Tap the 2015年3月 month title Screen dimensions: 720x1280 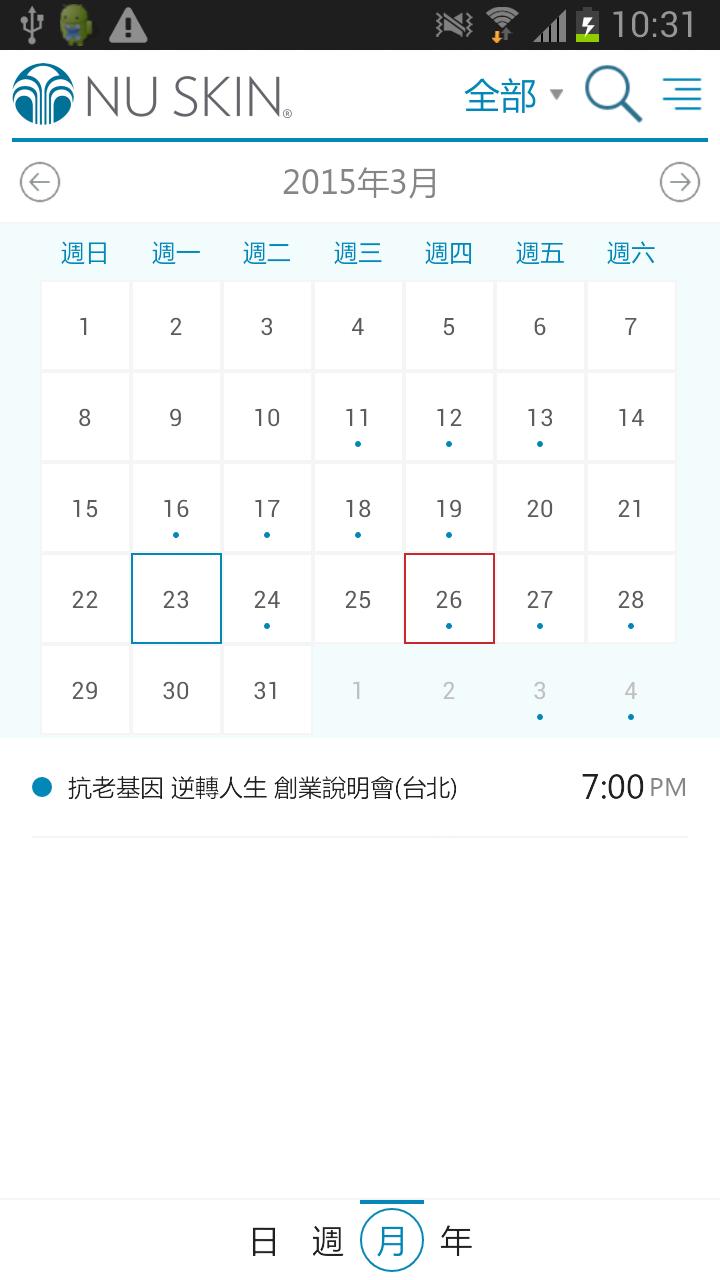pyautogui.click(x=360, y=181)
